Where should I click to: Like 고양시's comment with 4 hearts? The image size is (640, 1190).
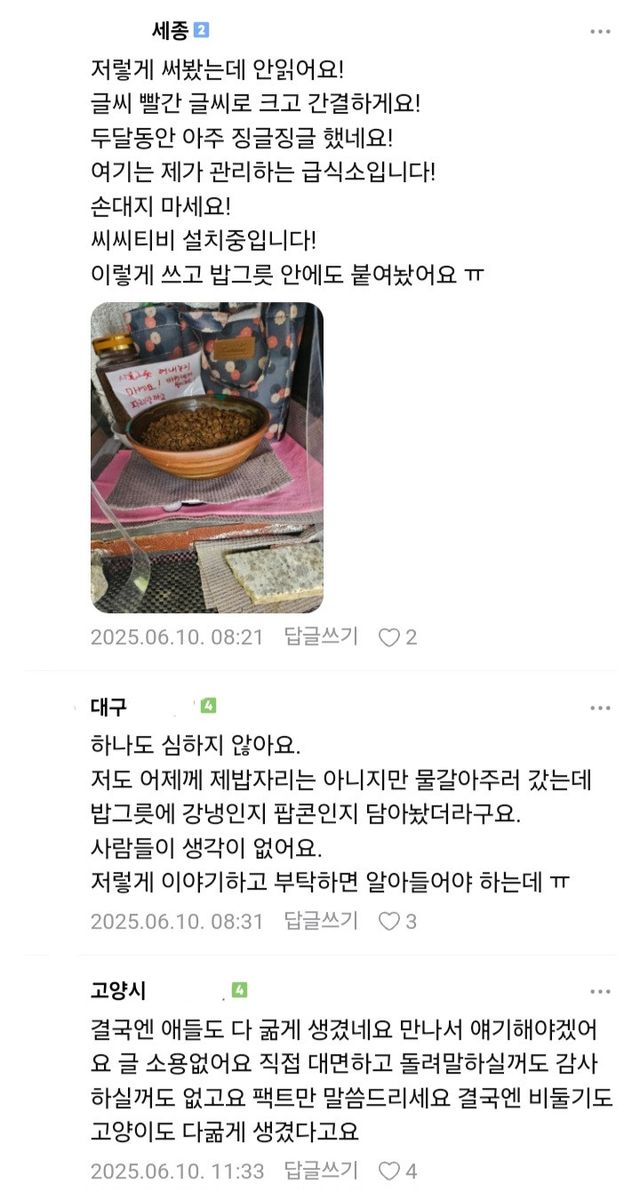(x=398, y=1170)
